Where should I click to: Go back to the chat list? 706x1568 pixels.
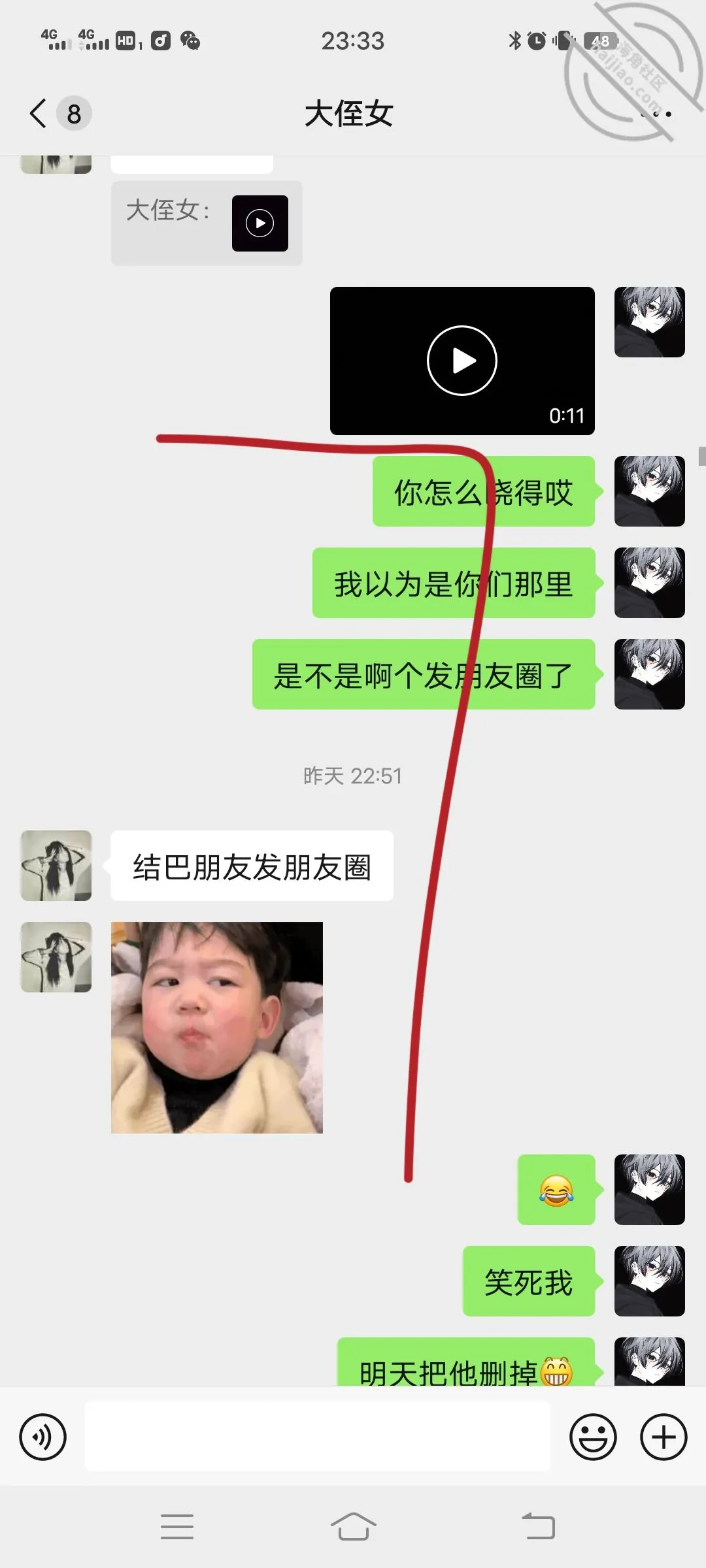(39, 114)
